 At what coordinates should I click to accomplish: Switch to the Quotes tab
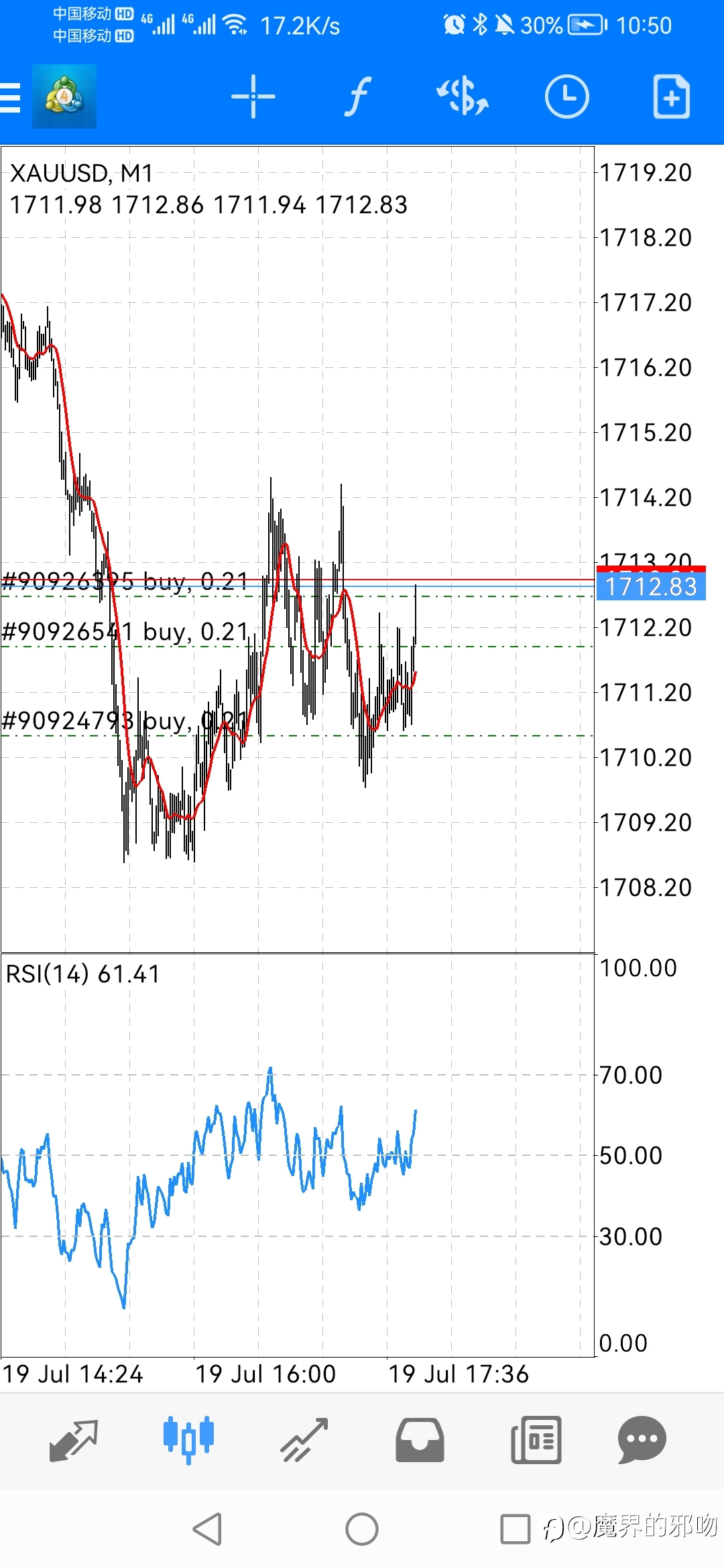click(x=74, y=1441)
